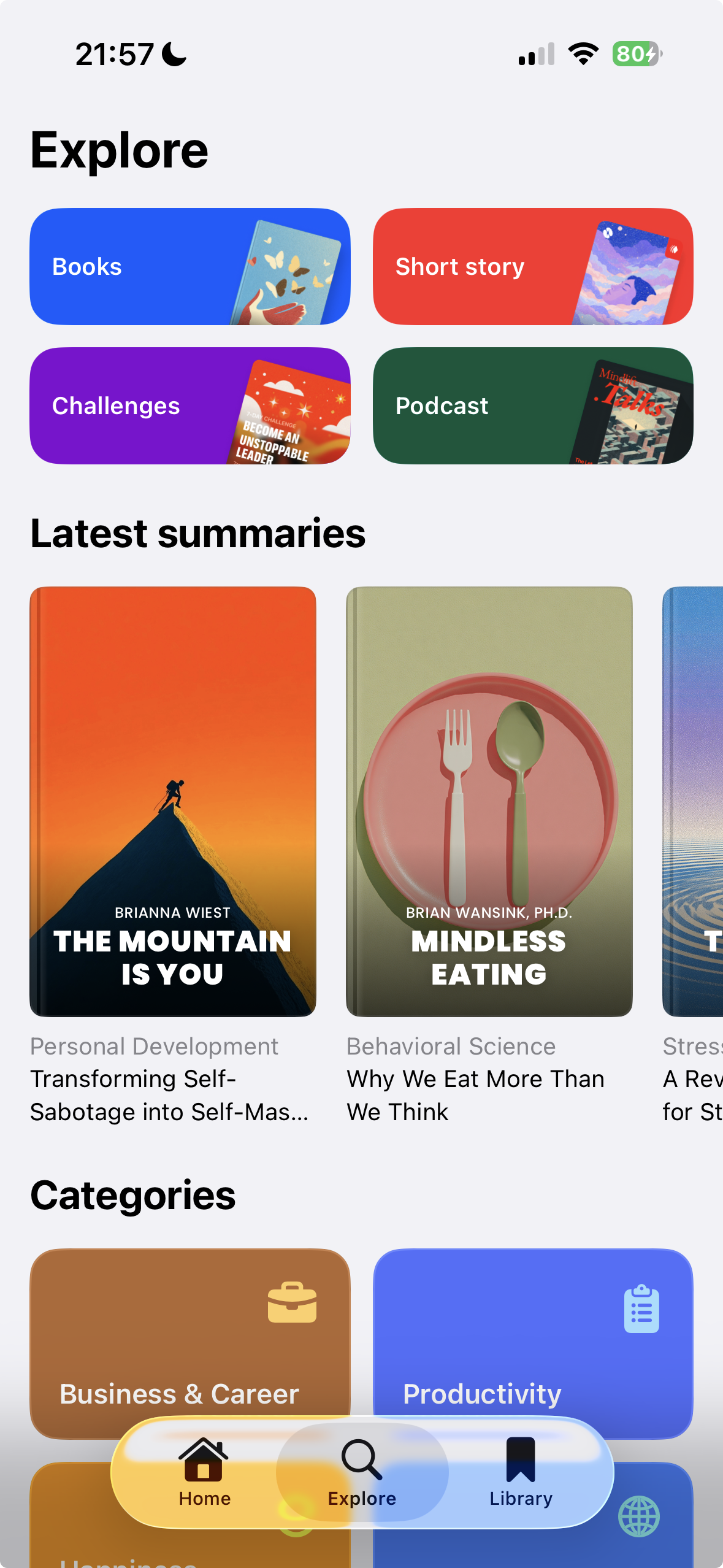Switch to the Home tab
Viewport: 723px width, 1568px height.
tap(205, 1472)
